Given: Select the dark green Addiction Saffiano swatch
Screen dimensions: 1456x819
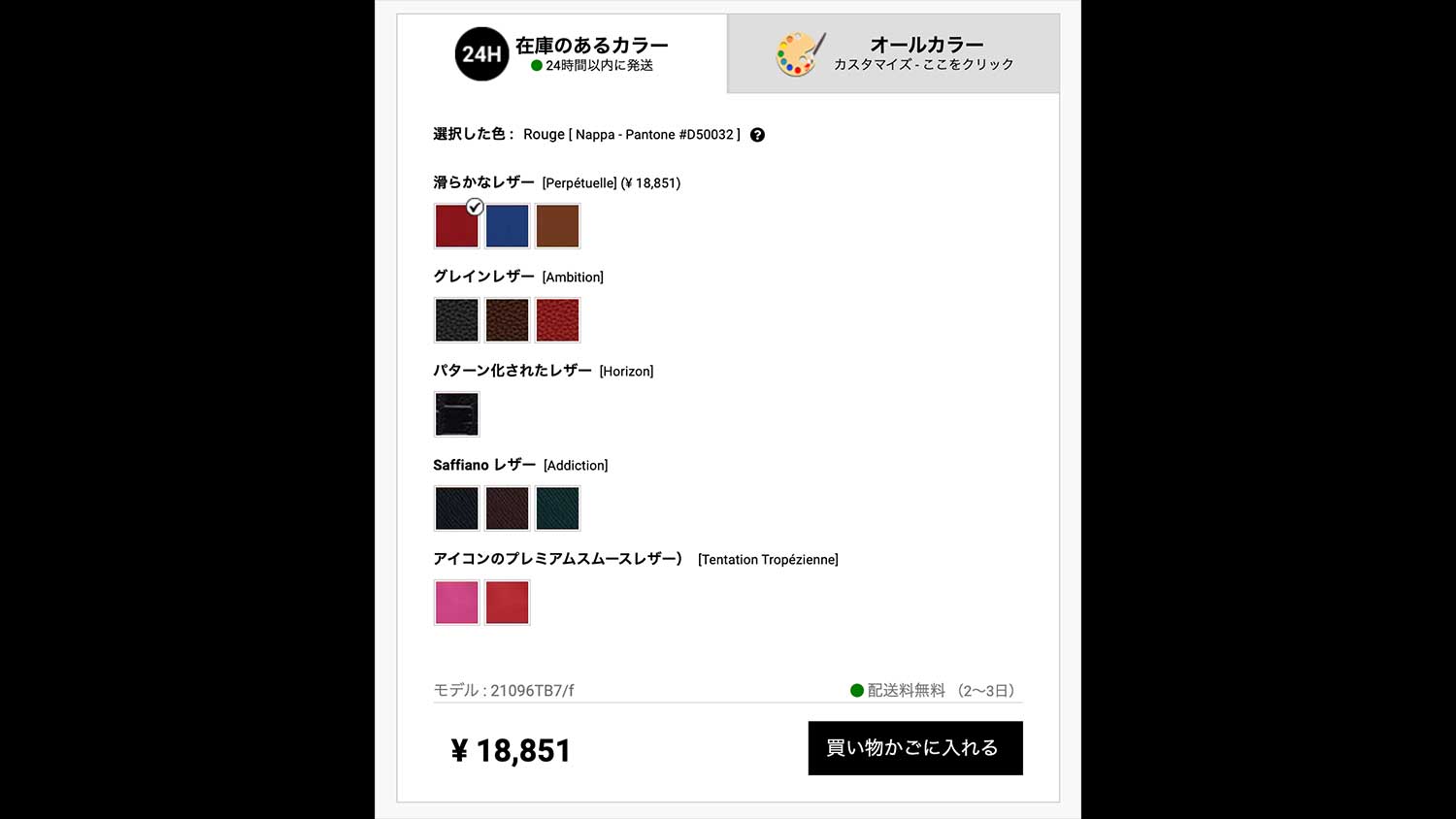Looking at the screenshot, I should (557, 508).
